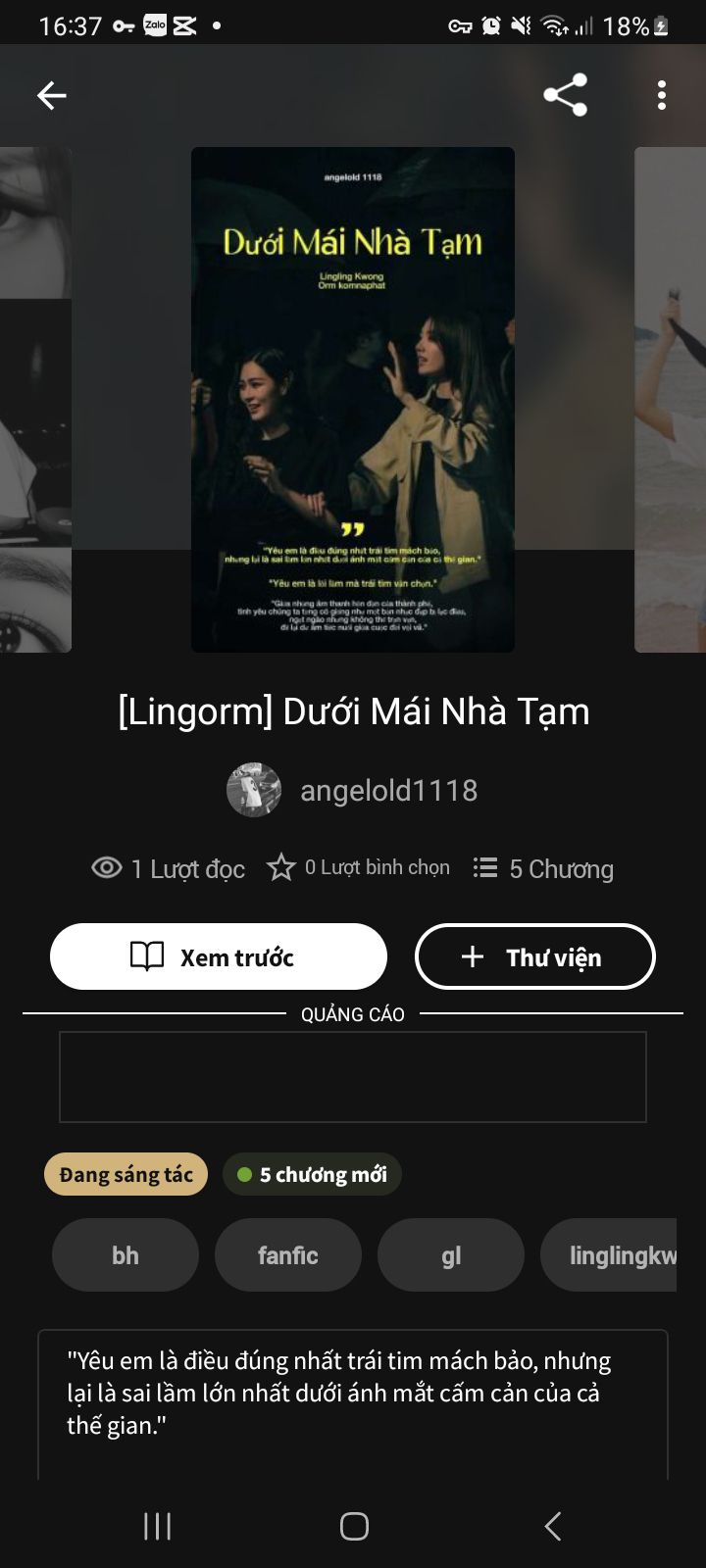This screenshot has height=1568, width=706.
Task: Open the linglingkw tag chip
Action: (x=612, y=1255)
